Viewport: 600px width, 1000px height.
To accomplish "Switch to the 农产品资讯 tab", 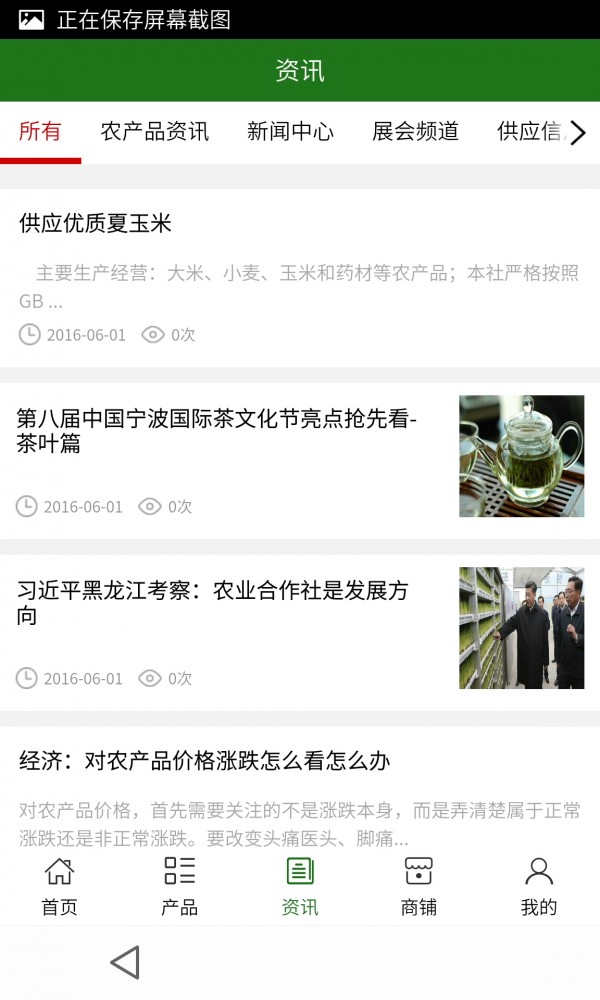I will pyautogui.click(x=155, y=131).
